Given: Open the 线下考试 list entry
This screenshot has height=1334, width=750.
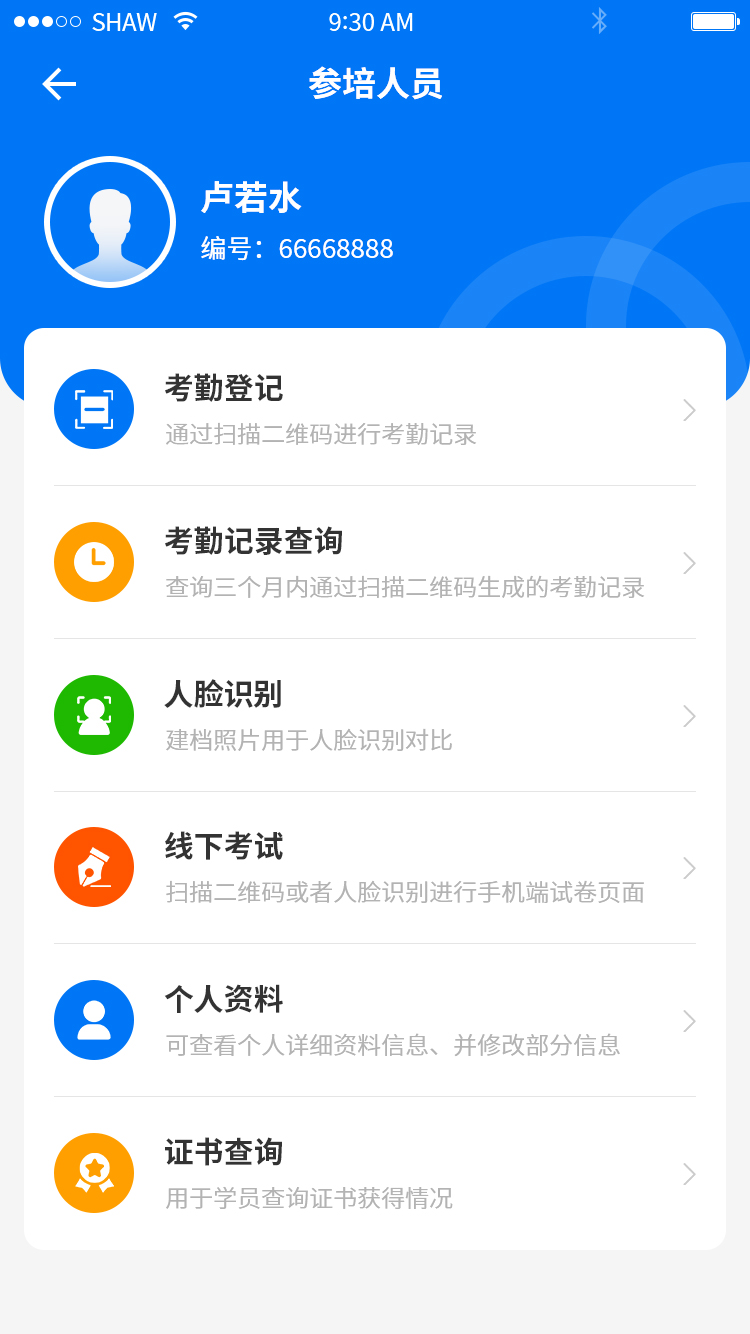Looking at the screenshot, I should [x=375, y=866].
